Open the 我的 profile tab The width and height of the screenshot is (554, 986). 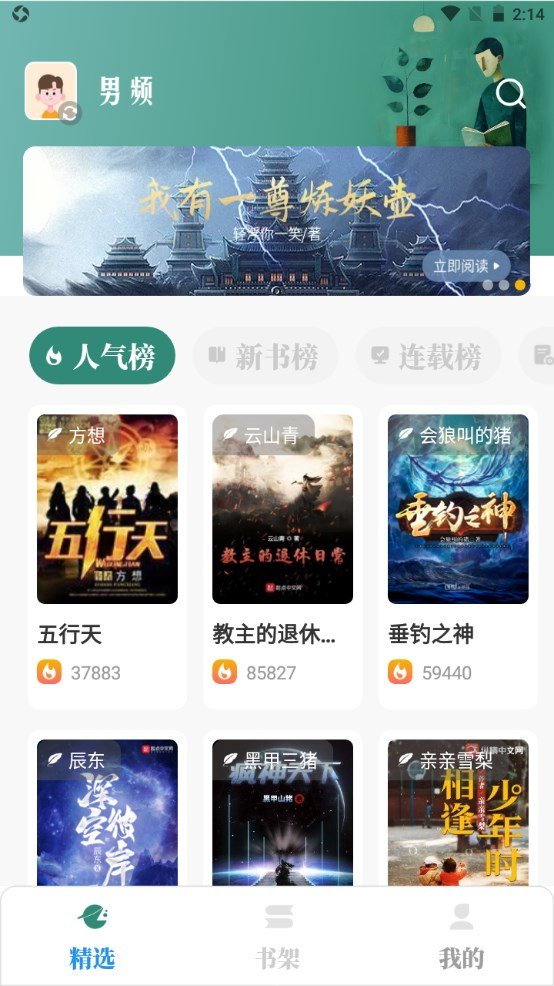point(462,937)
